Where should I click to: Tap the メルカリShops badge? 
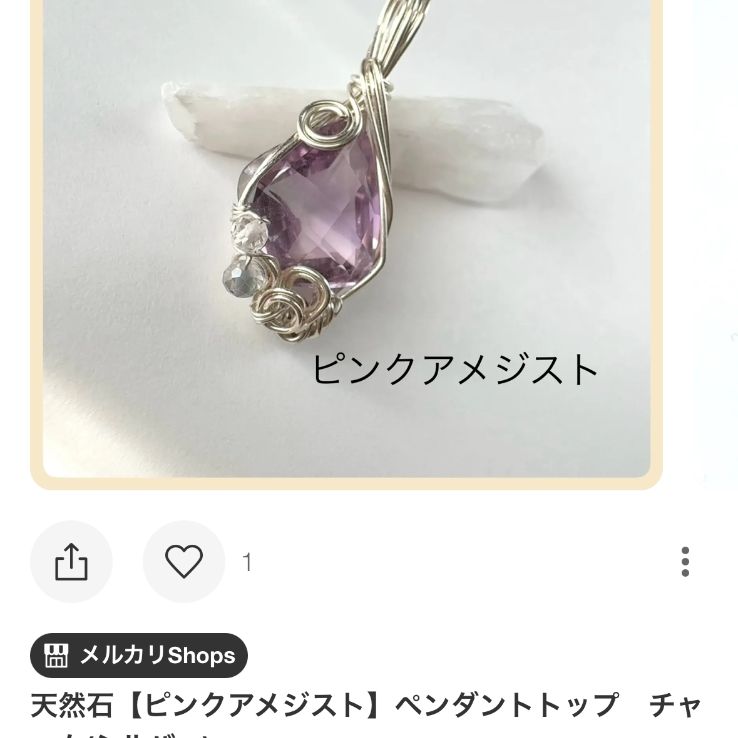tap(139, 656)
